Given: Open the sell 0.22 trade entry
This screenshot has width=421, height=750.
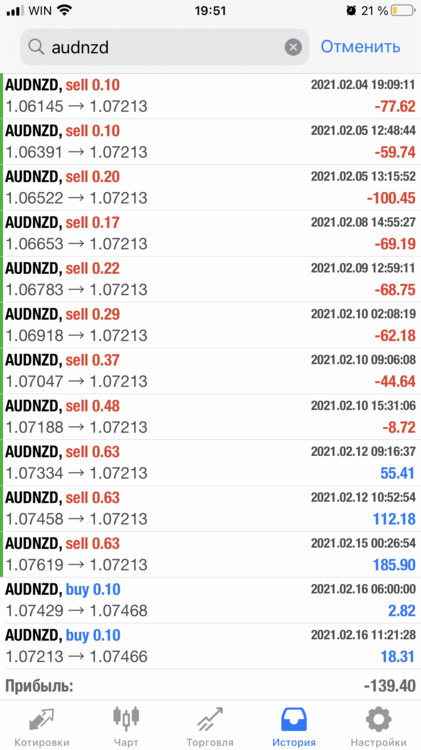Looking at the screenshot, I should (210, 279).
